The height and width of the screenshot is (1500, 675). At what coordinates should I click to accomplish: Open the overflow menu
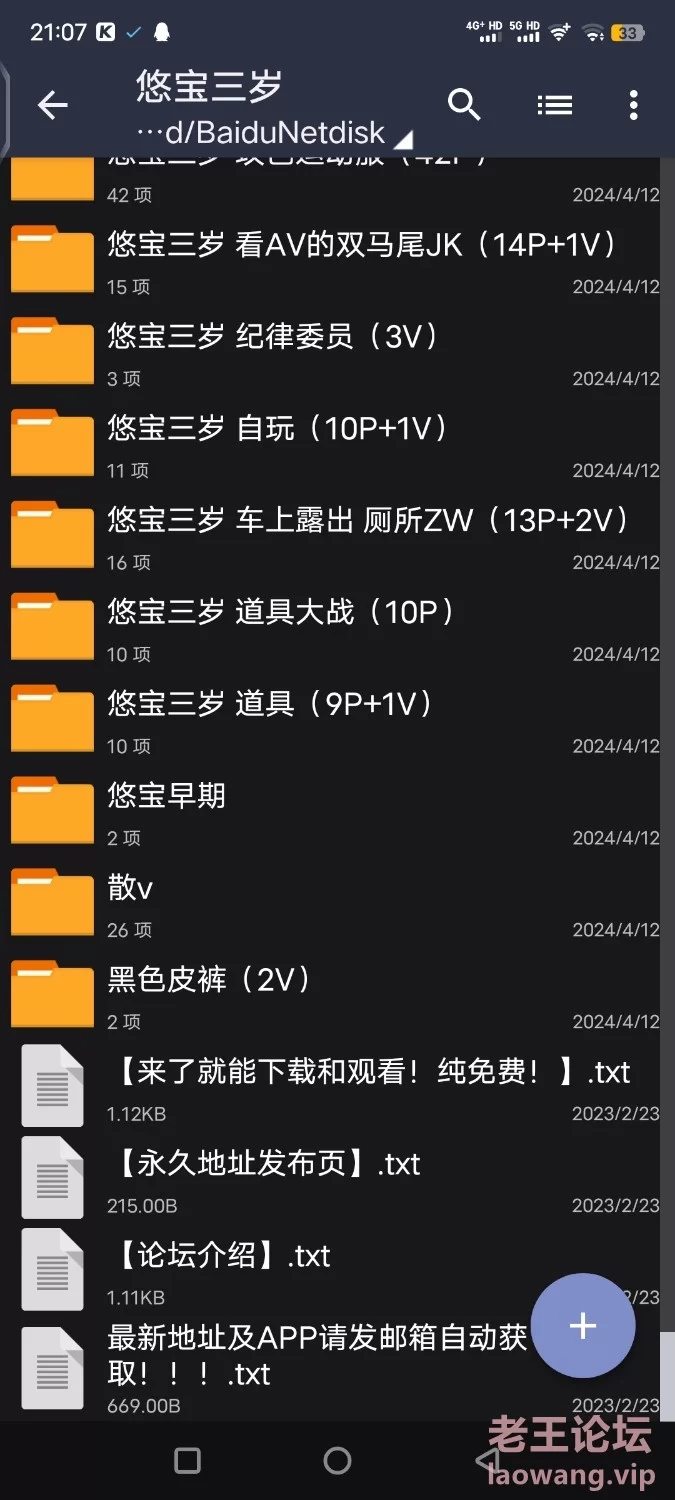pyautogui.click(x=634, y=105)
